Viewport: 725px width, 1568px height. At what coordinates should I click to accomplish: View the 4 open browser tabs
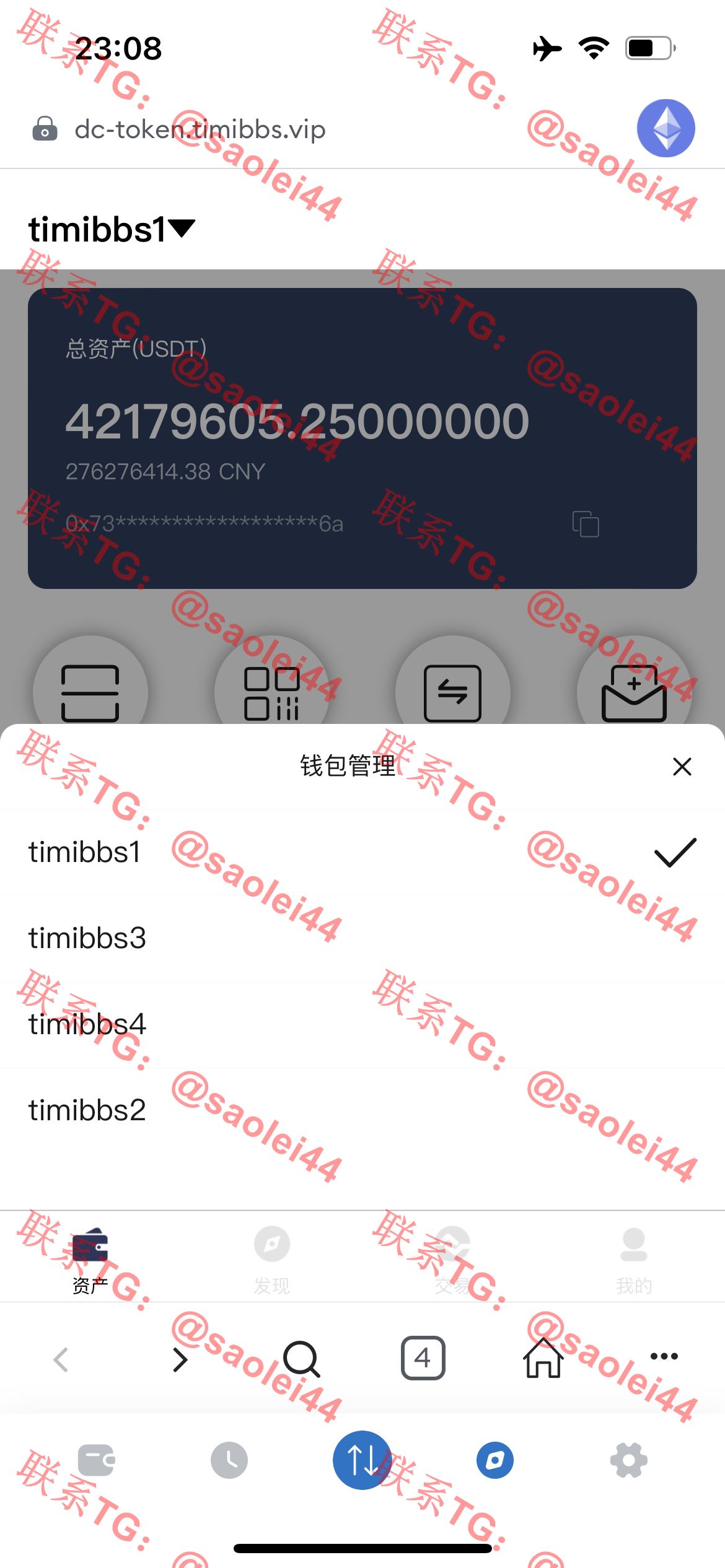point(423,1358)
